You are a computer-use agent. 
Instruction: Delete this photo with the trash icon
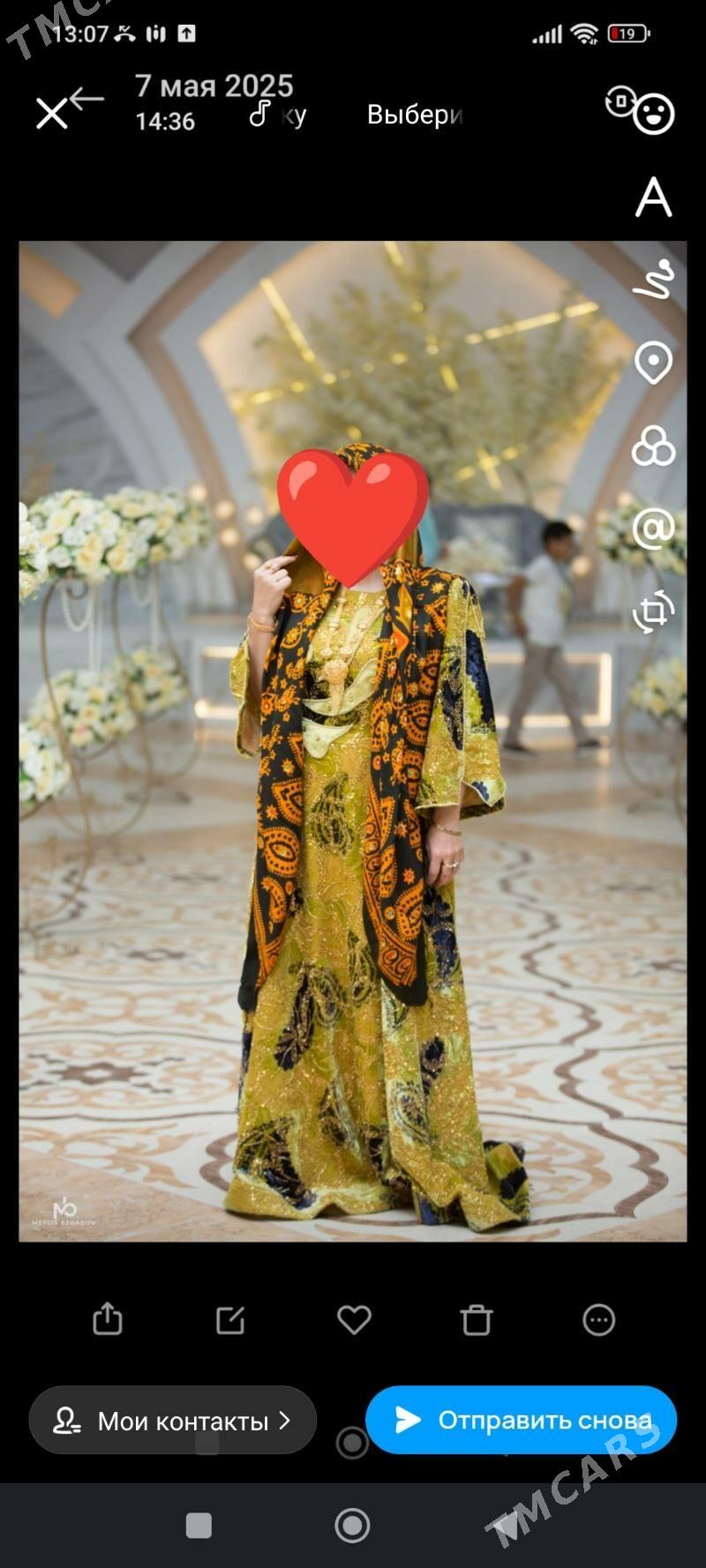click(x=477, y=1320)
